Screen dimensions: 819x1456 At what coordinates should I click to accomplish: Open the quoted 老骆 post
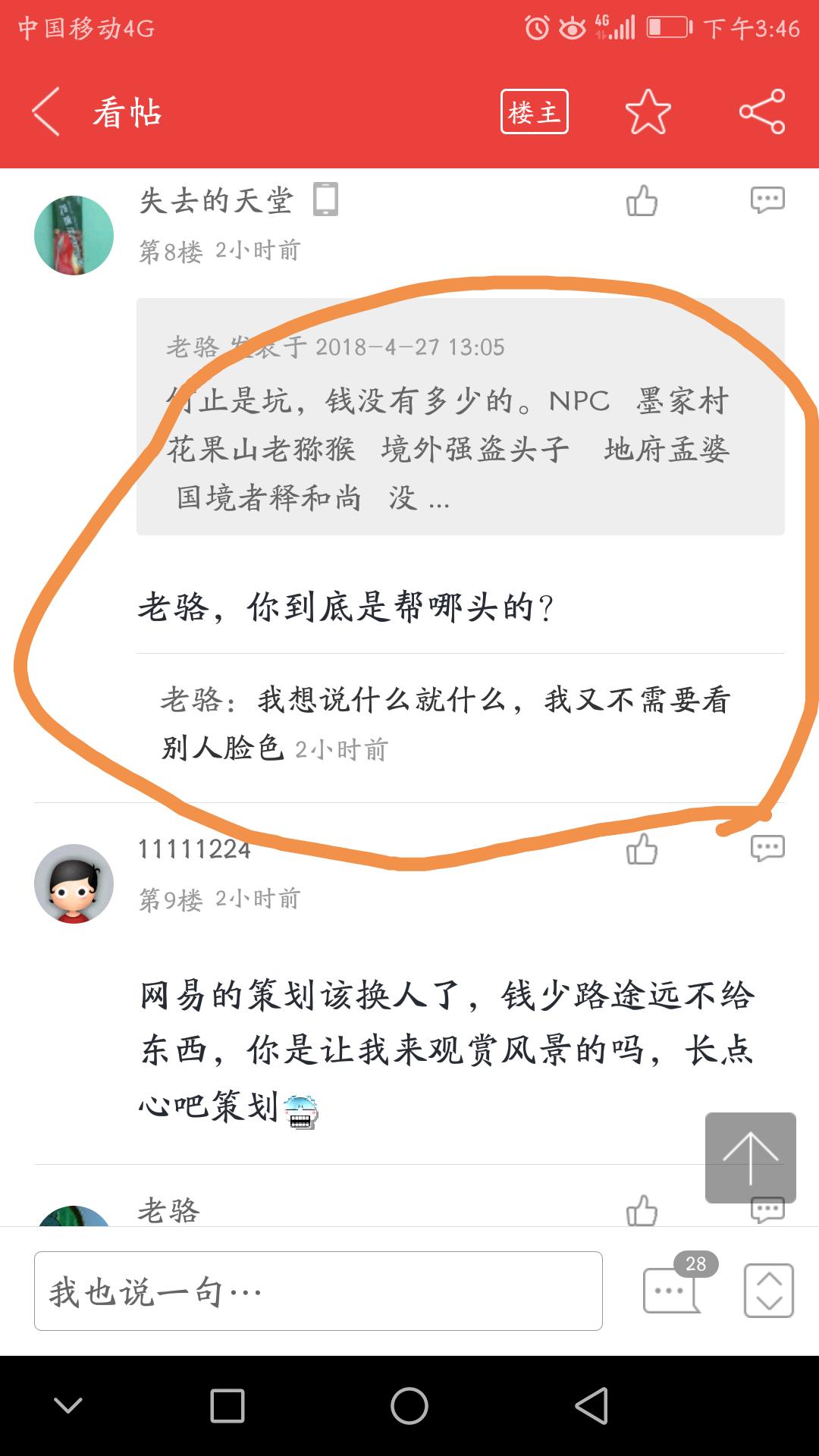460,417
